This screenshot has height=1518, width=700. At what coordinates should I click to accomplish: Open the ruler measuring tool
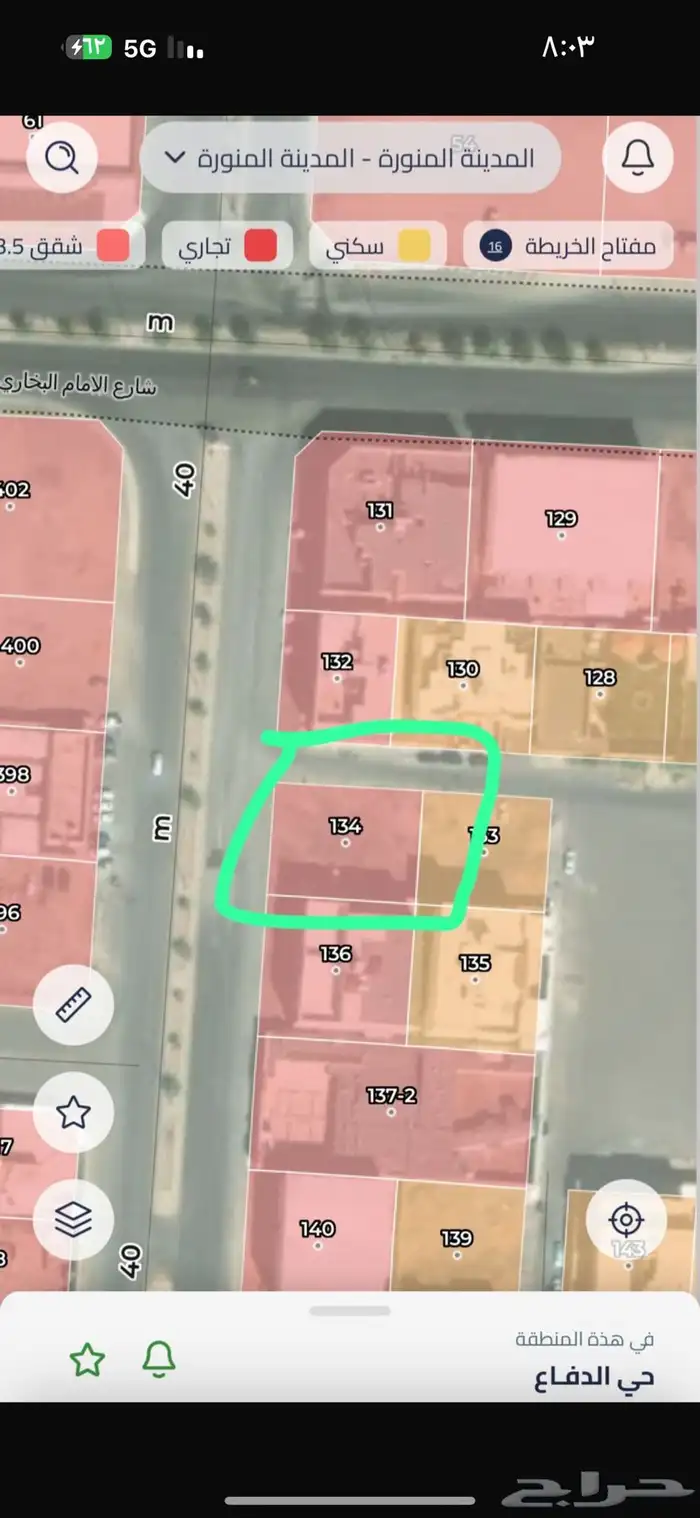pyautogui.click(x=73, y=1005)
